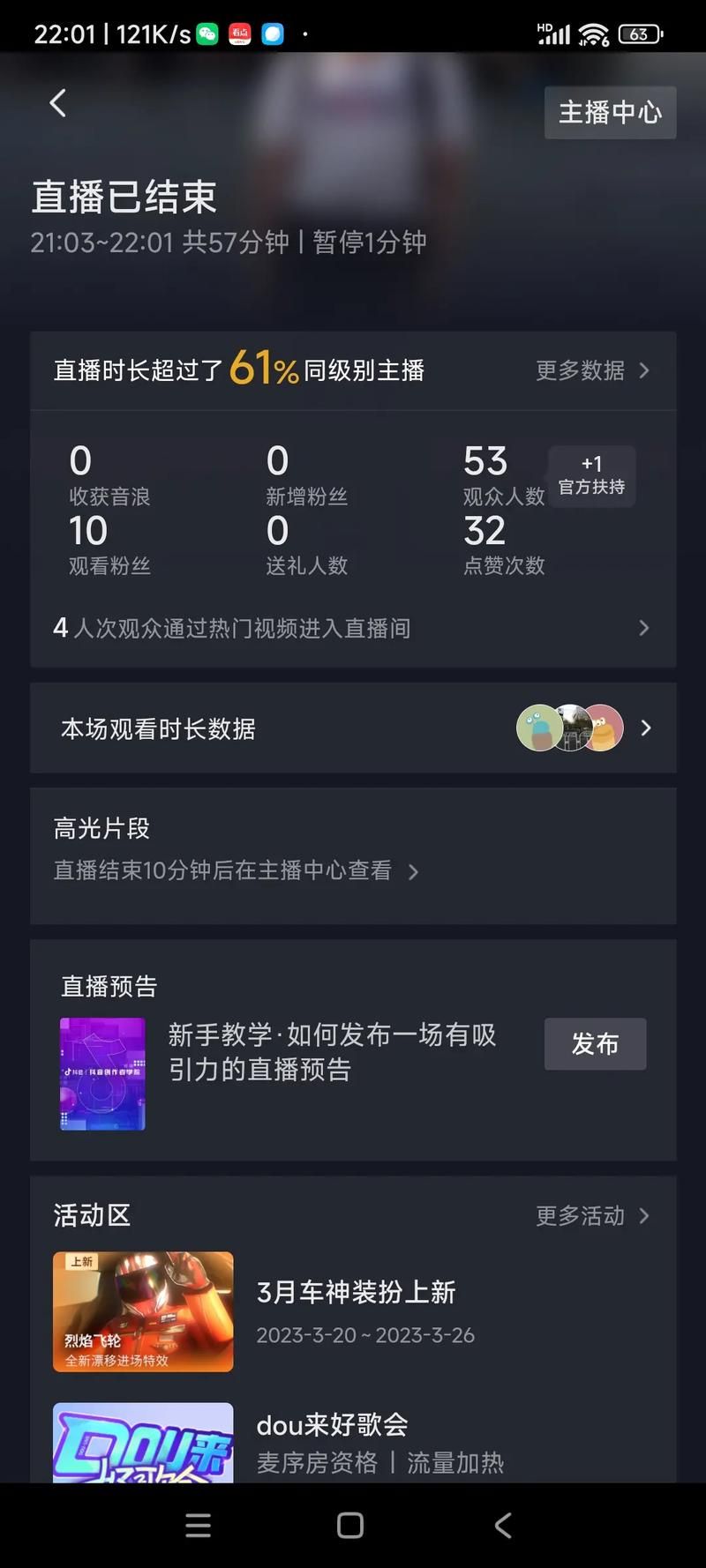Screen dimensions: 706x1568
Task: Open the 烈焰飞轮 车神装扮 activity thumbnail
Action: tap(143, 1311)
